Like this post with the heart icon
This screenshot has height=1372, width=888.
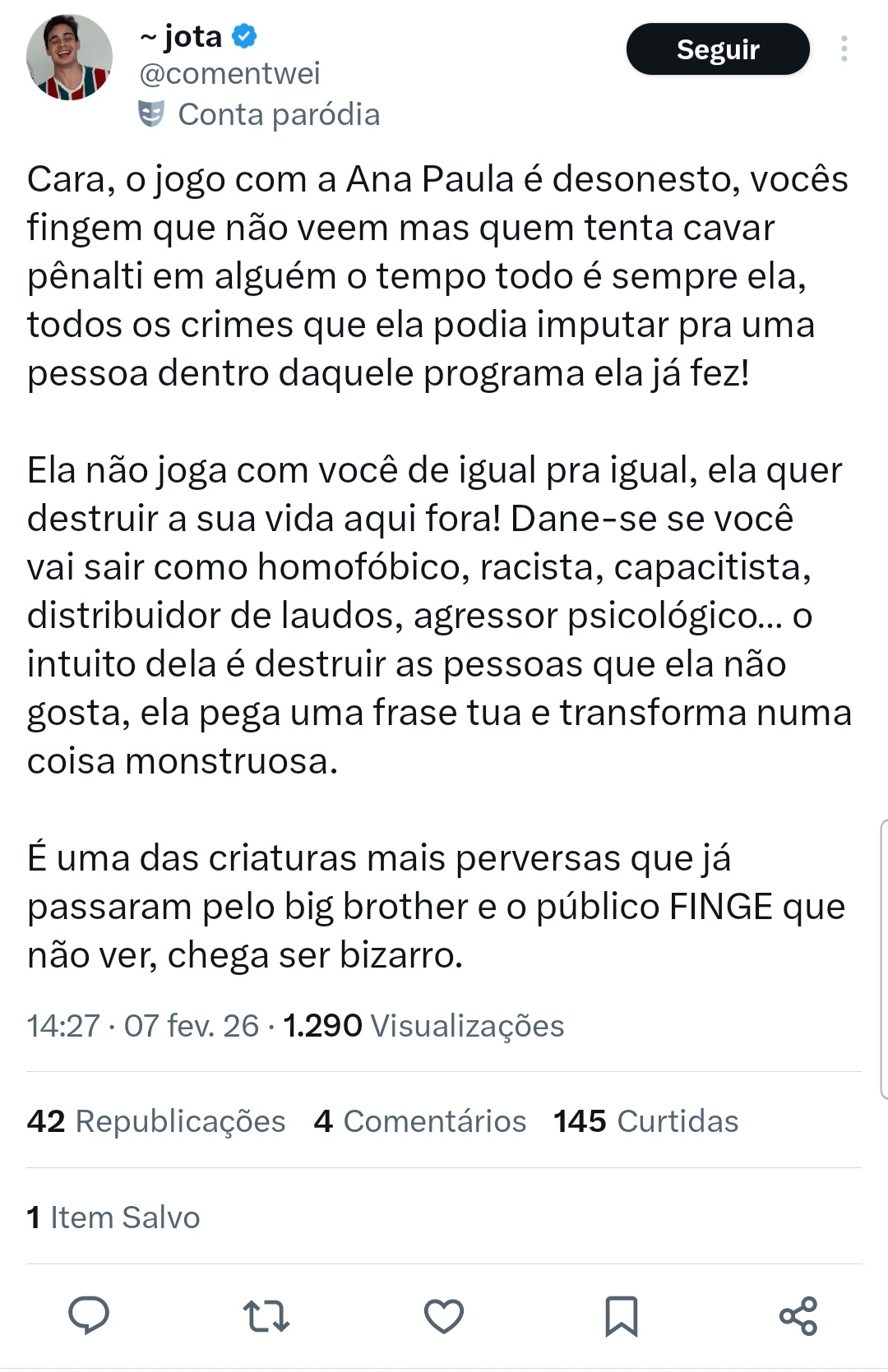[444, 1315]
